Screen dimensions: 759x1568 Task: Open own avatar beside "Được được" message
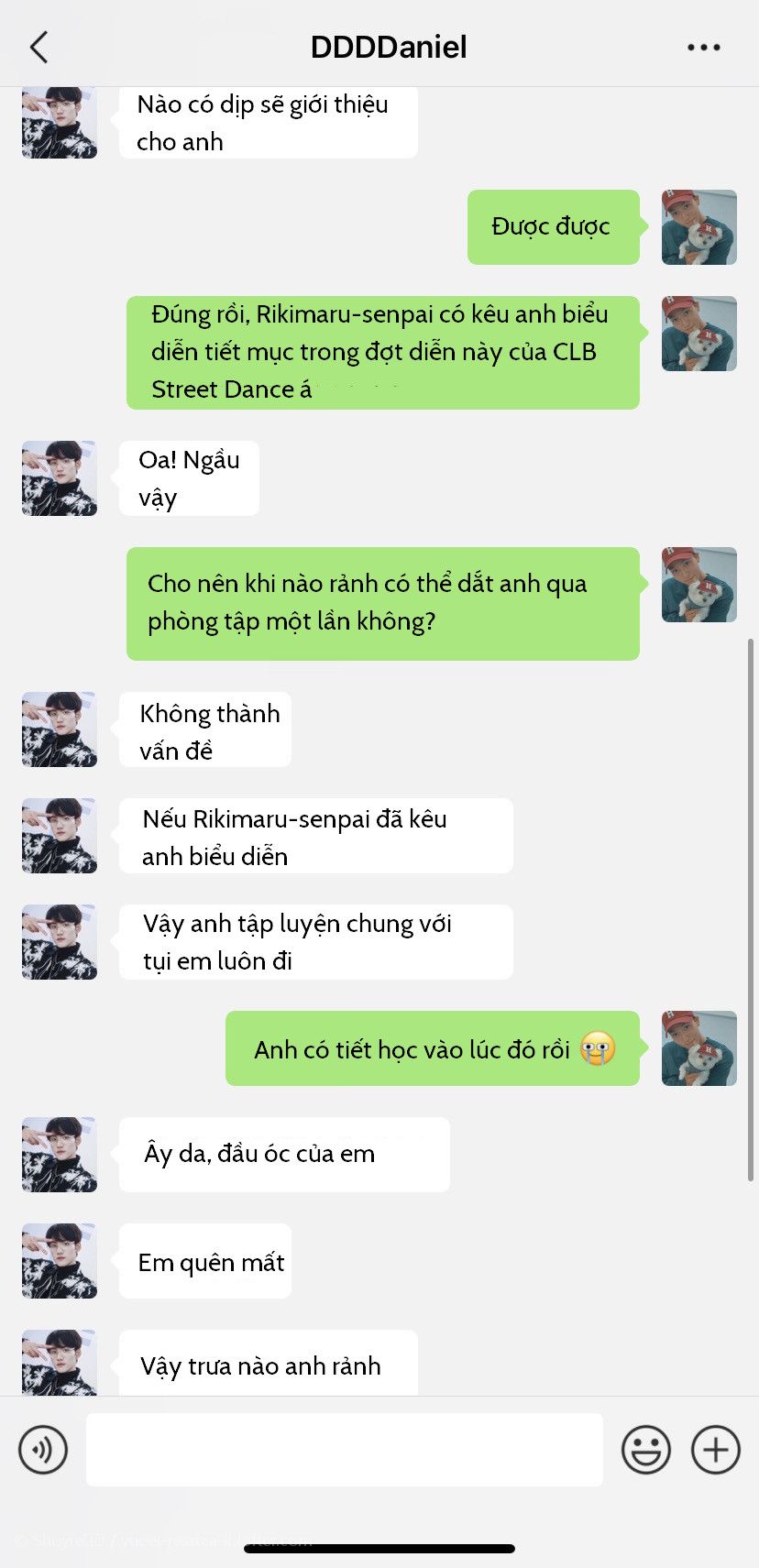698,227
